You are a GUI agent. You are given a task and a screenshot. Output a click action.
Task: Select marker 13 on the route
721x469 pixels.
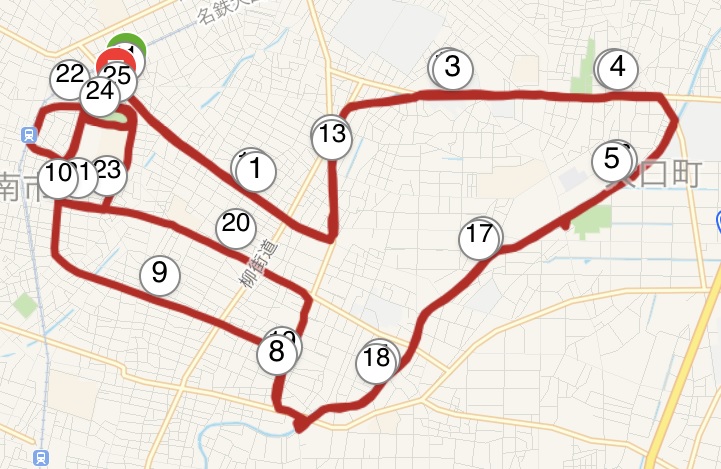[333, 135]
